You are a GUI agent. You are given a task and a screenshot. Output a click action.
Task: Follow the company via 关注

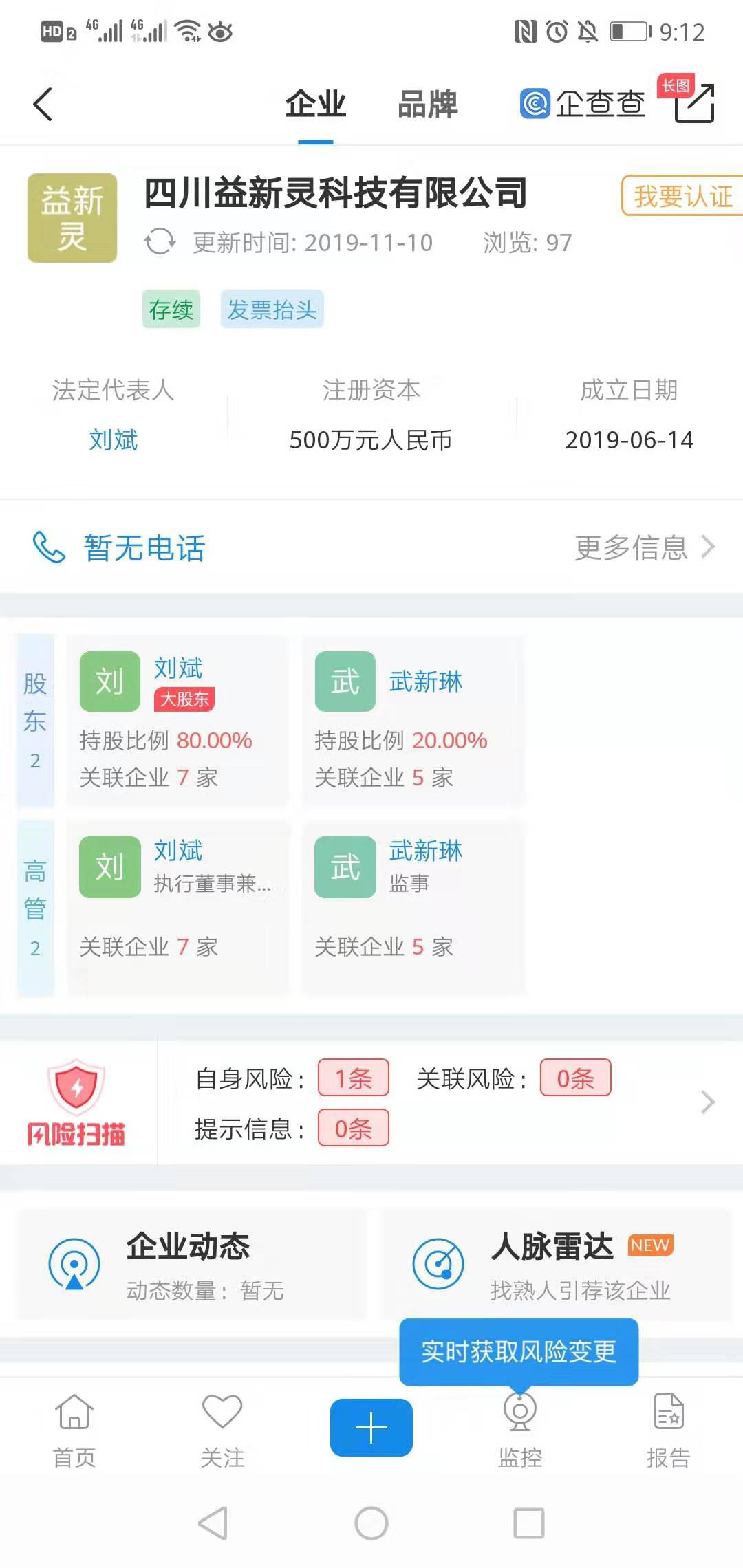pos(222,1430)
